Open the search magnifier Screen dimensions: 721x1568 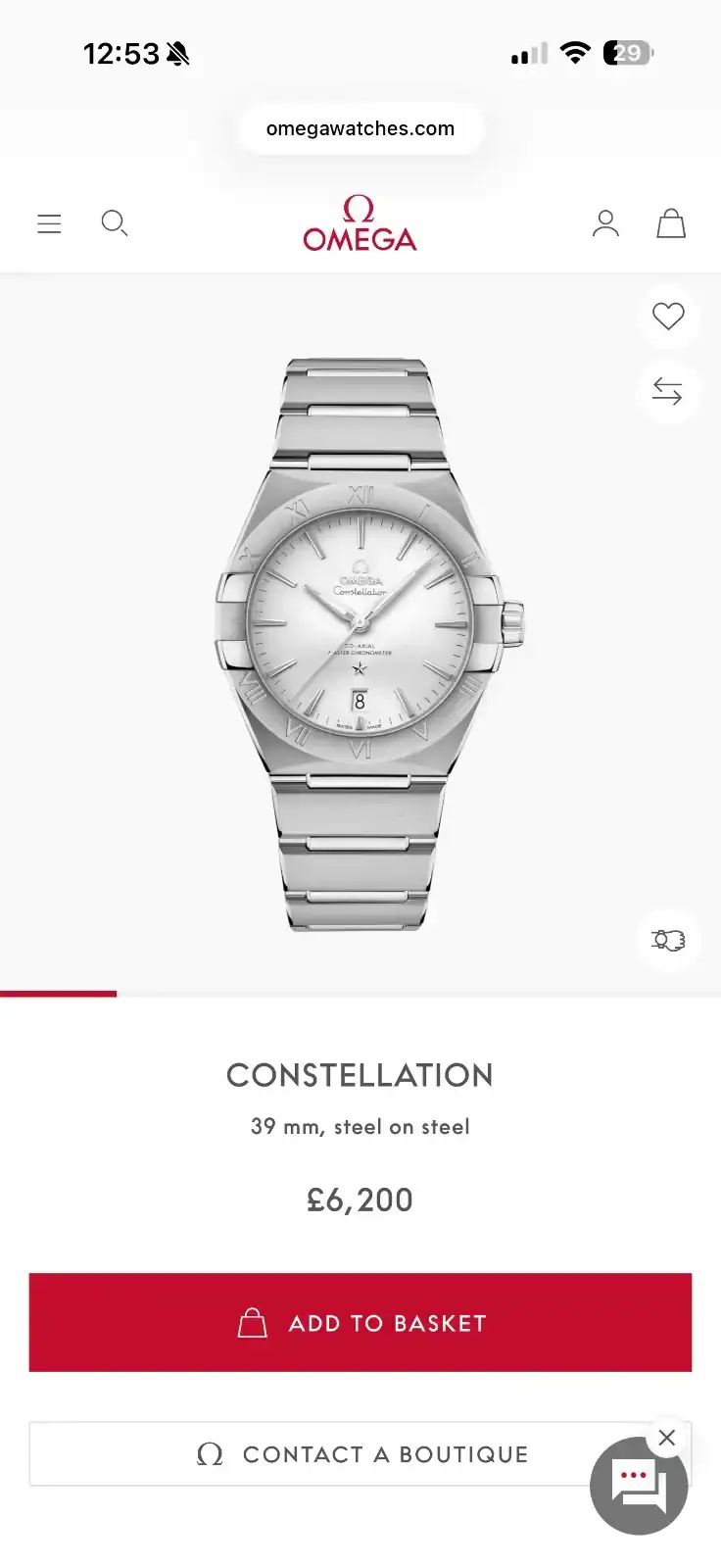click(x=115, y=223)
